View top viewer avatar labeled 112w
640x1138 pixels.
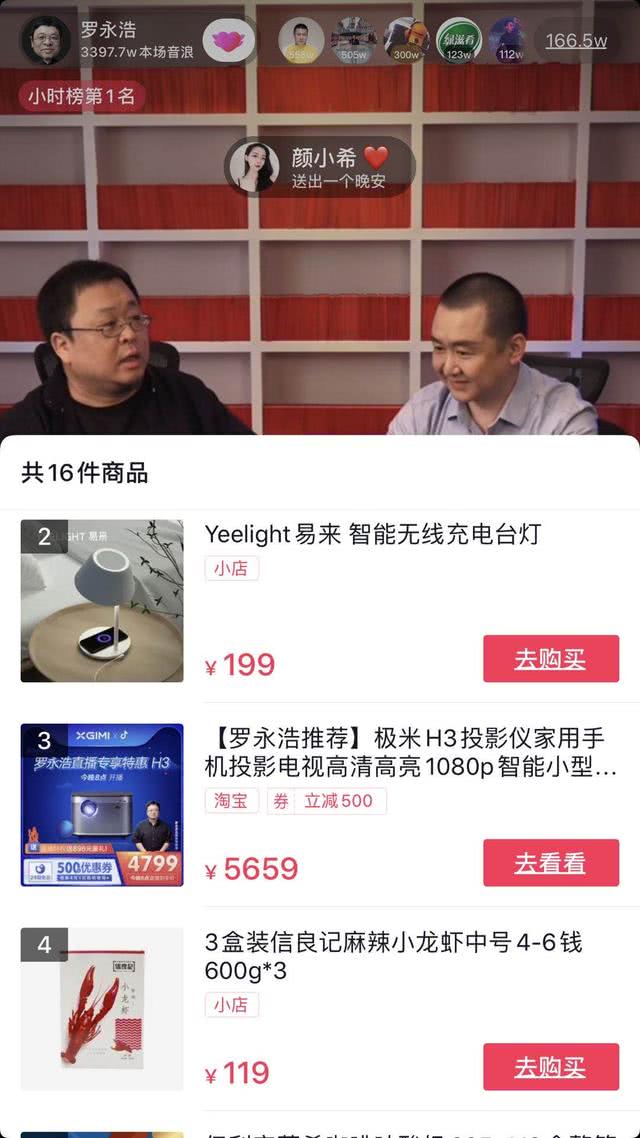coord(510,40)
